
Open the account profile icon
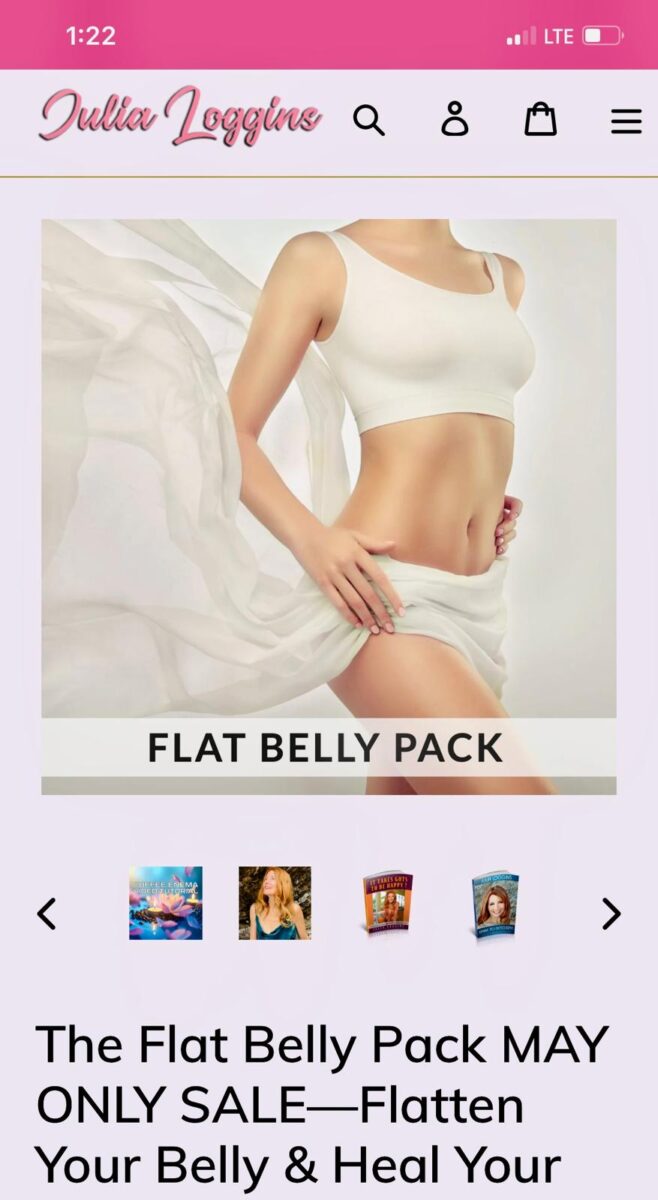click(455, 119)
